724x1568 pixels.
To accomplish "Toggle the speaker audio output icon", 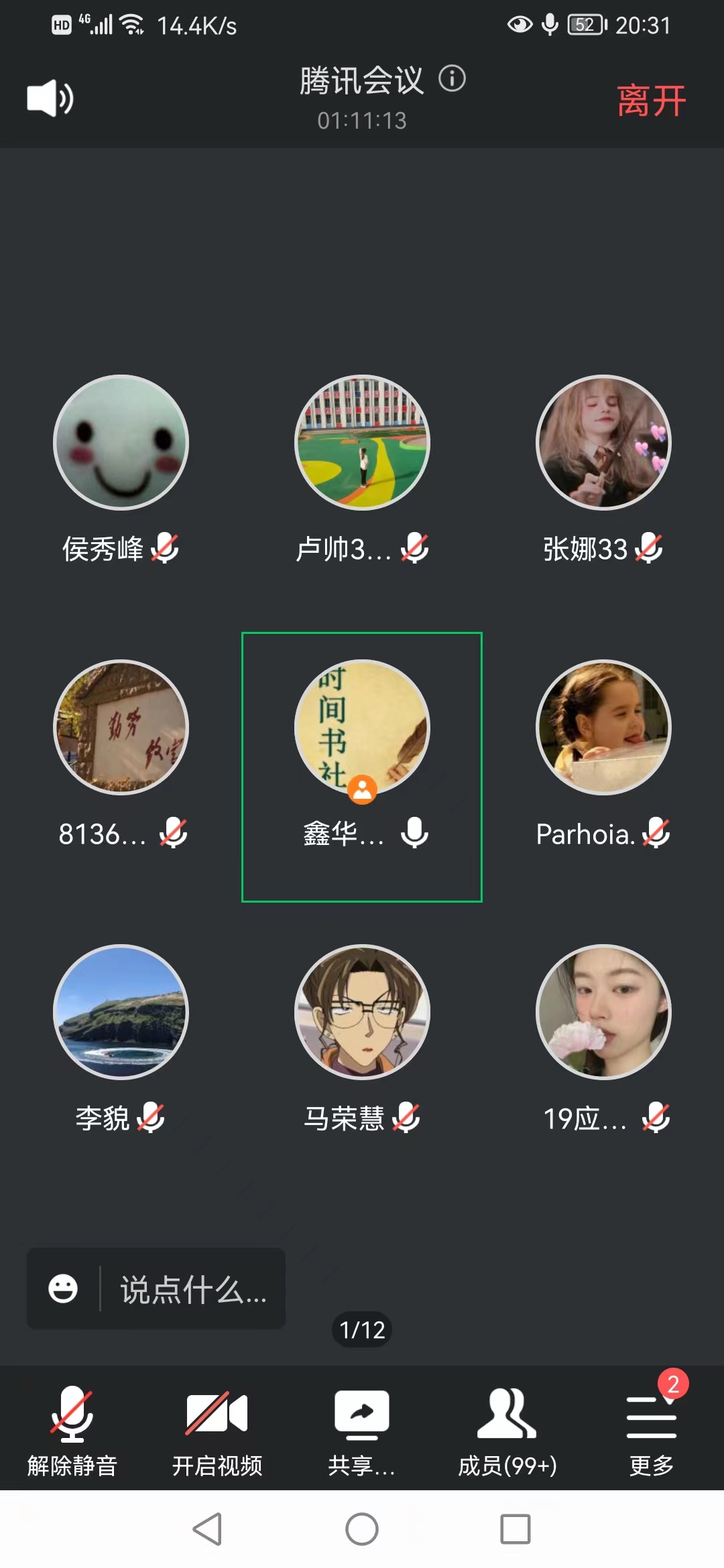I will (50, 99).
